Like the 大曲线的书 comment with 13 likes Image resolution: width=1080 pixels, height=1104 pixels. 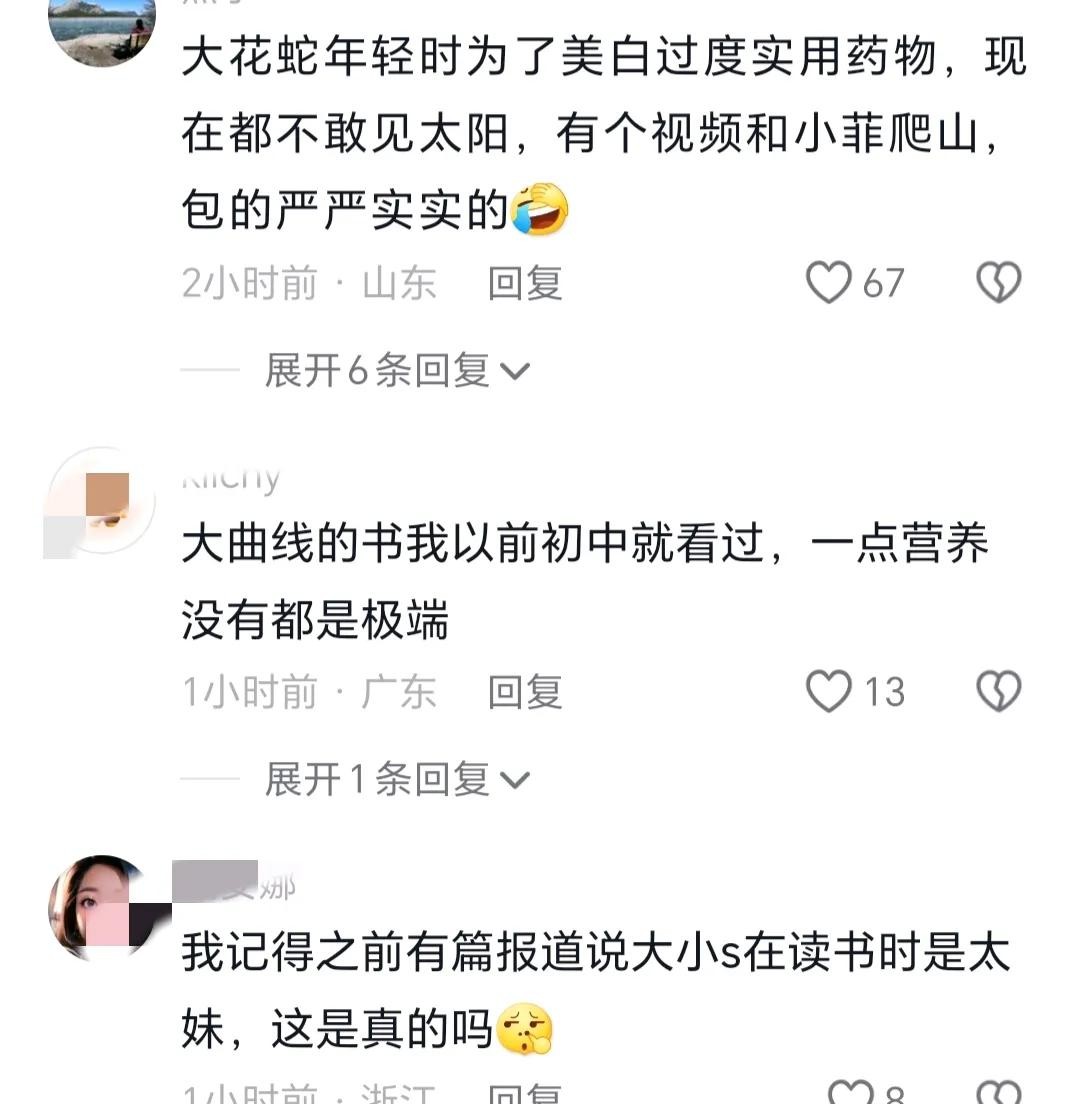[x=829, y=692]
